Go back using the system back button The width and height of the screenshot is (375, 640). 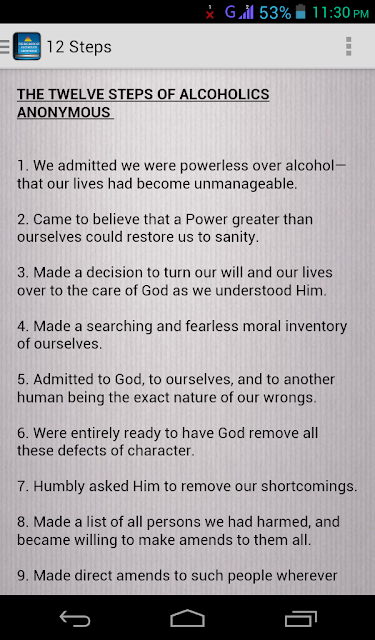click(x=75, y=618)
